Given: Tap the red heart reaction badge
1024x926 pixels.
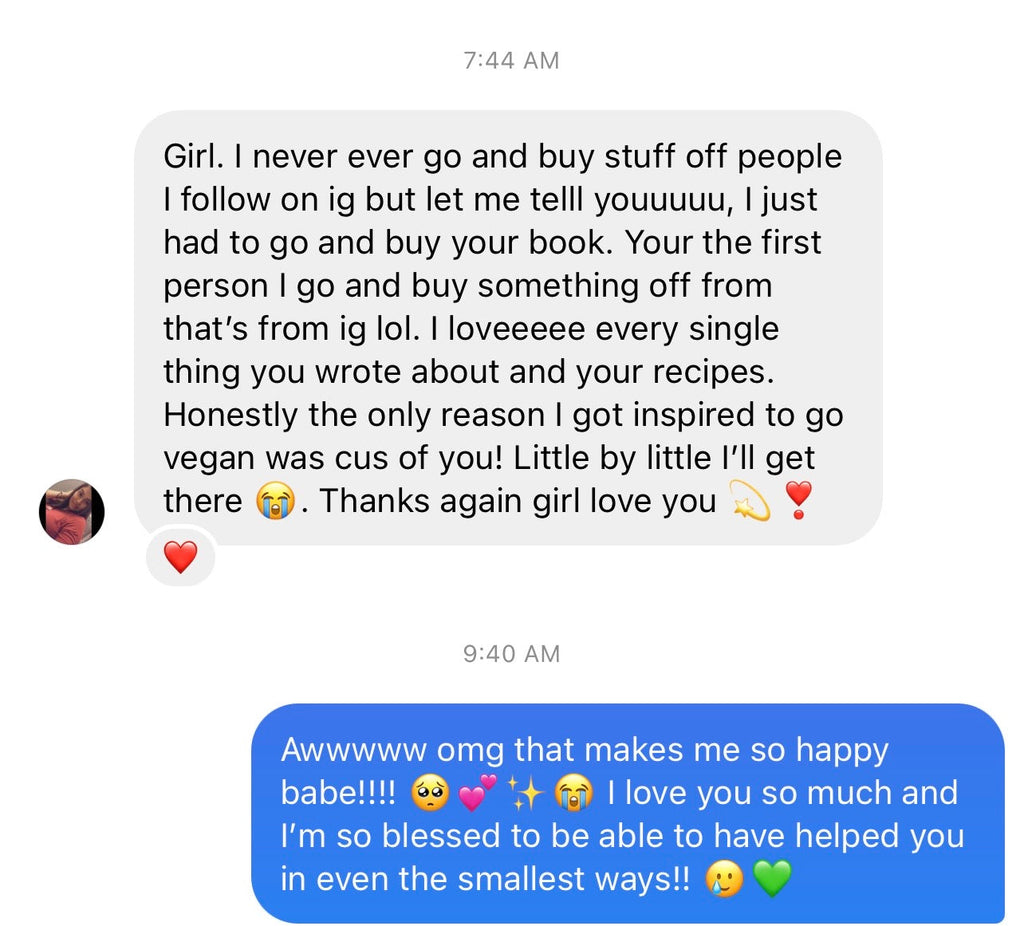Looking at the screenshot, I should coord(180,558).
